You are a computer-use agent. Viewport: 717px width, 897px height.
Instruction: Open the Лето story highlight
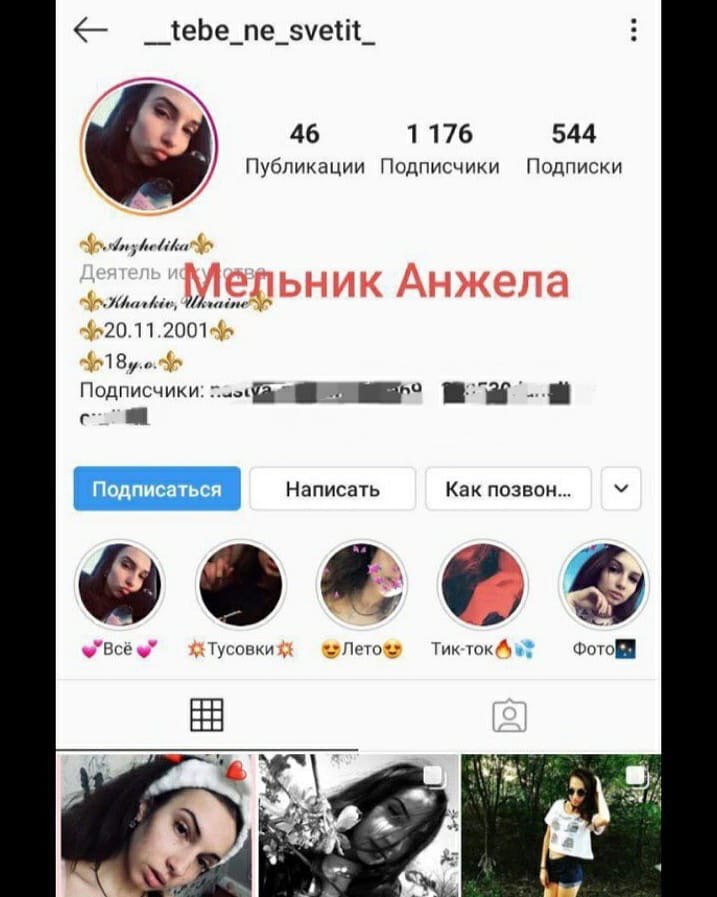tap(361, 586)
